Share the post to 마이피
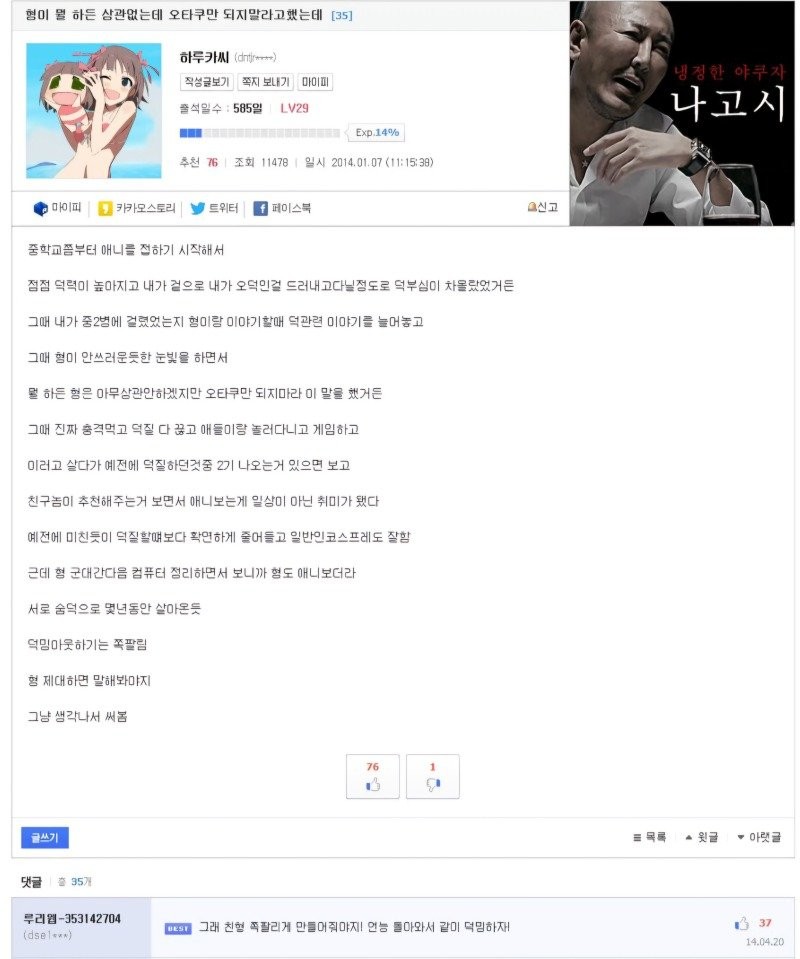This screenshot has height=959, width=800. coord(57,208)
